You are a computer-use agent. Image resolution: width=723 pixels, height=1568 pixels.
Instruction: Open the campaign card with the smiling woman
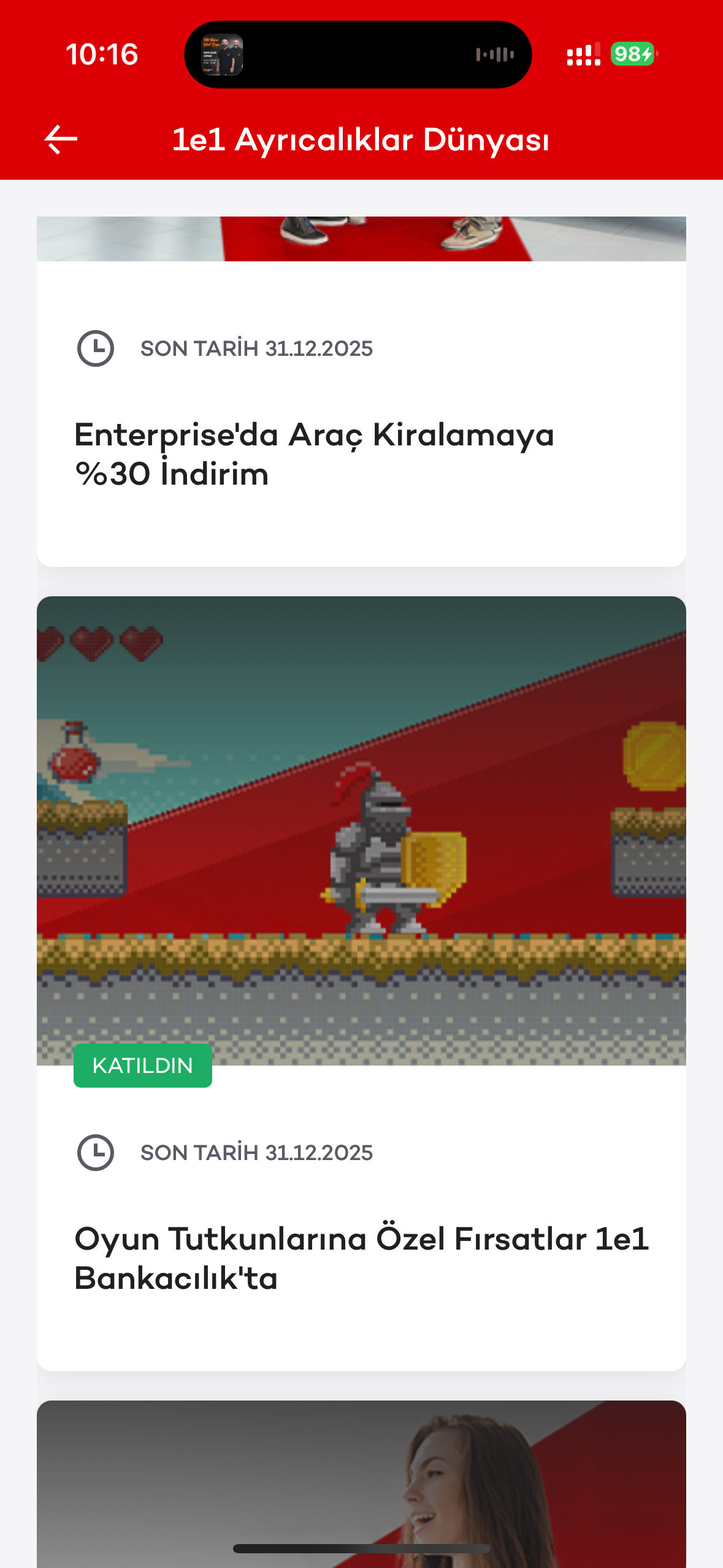click(x=361, y=1484)
